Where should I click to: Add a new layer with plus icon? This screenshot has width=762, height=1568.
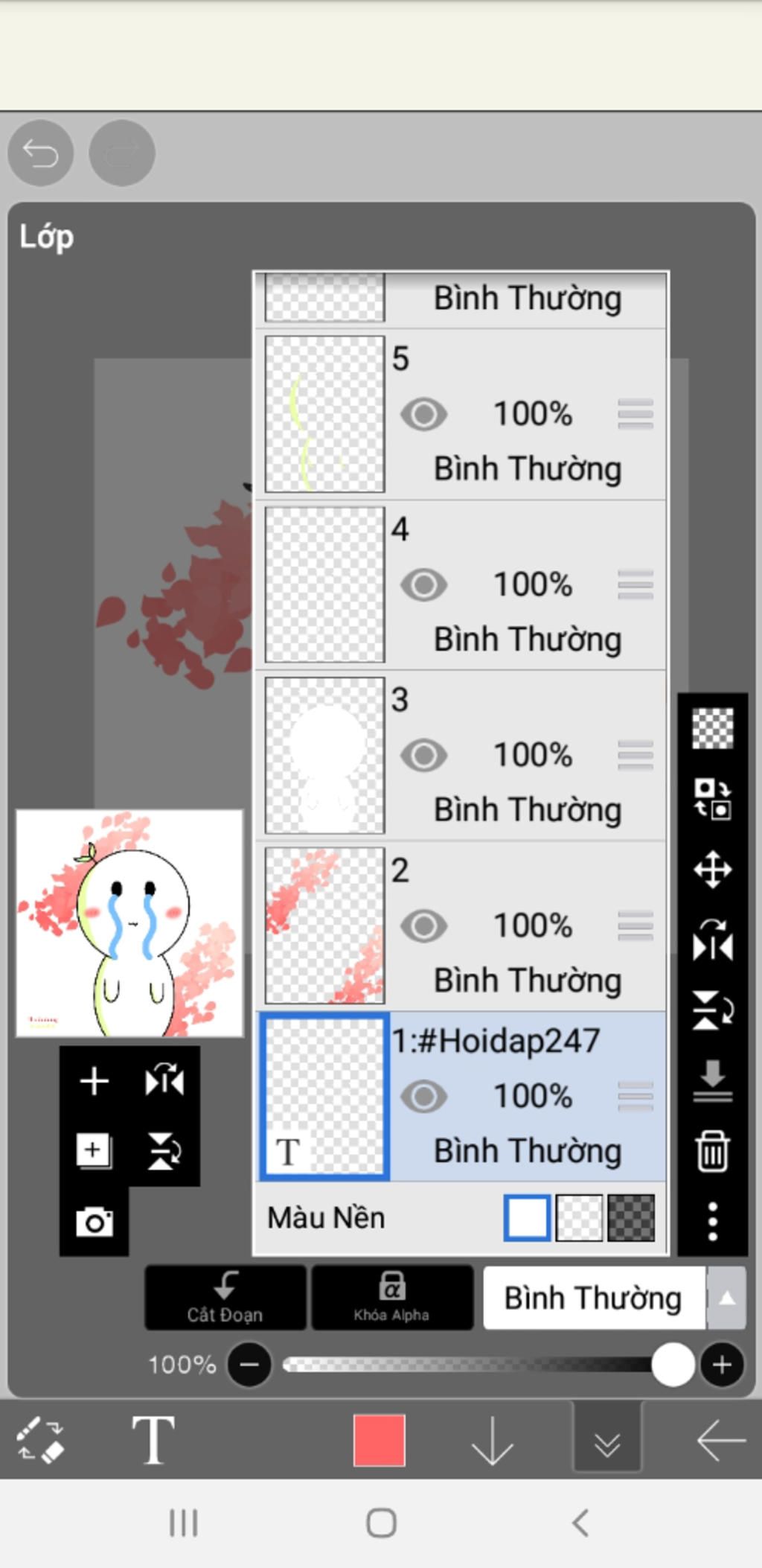point(95,1080)
